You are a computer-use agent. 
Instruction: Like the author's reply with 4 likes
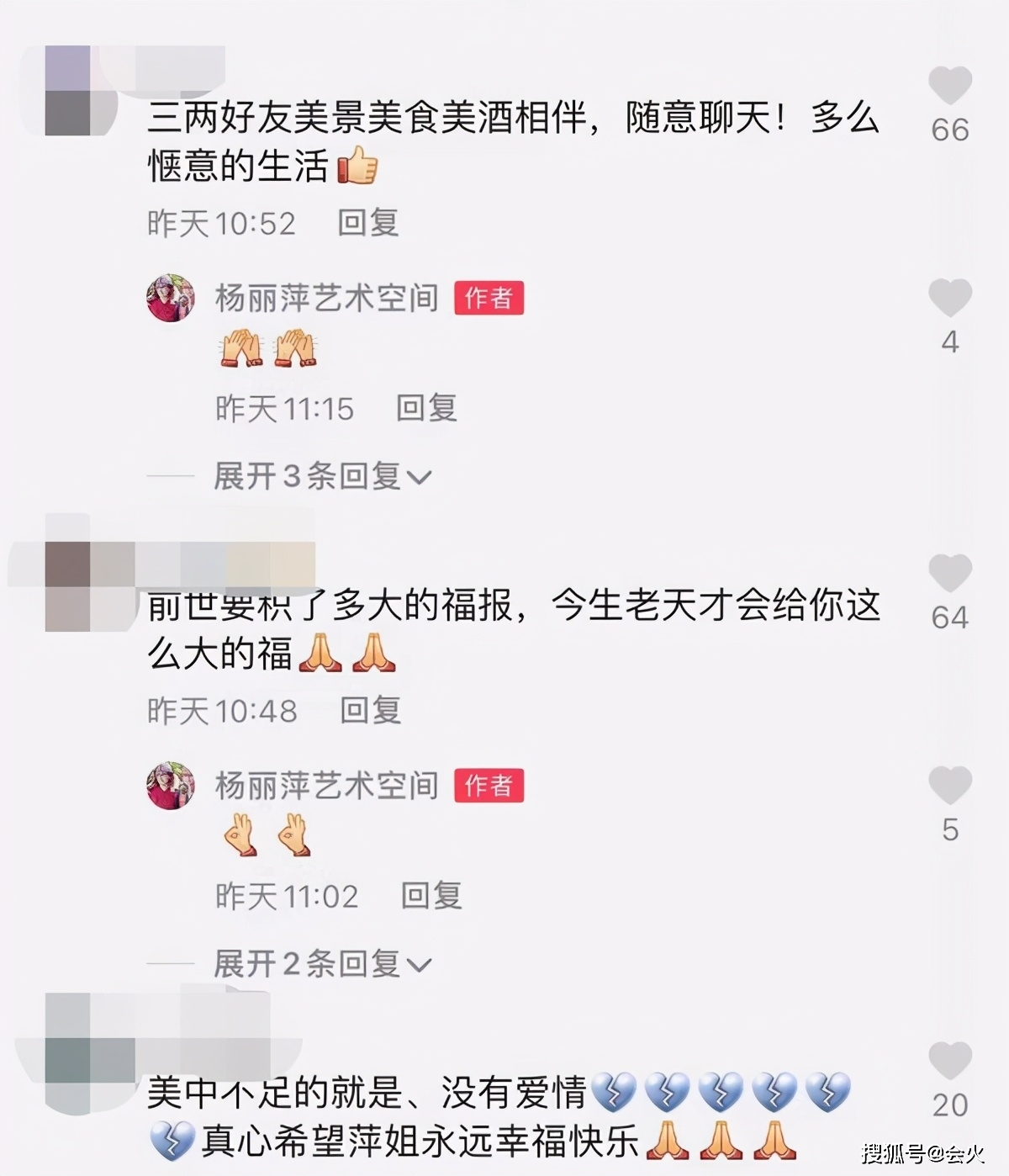[949, 299]
